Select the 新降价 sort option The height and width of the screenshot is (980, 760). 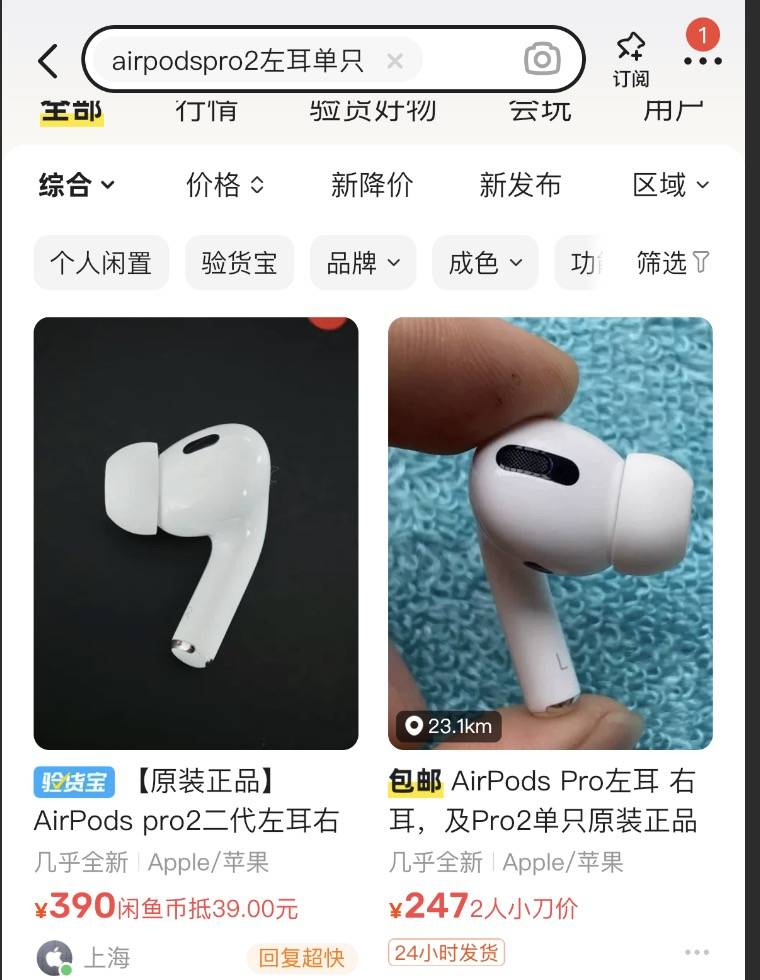[x=372, y=184]
